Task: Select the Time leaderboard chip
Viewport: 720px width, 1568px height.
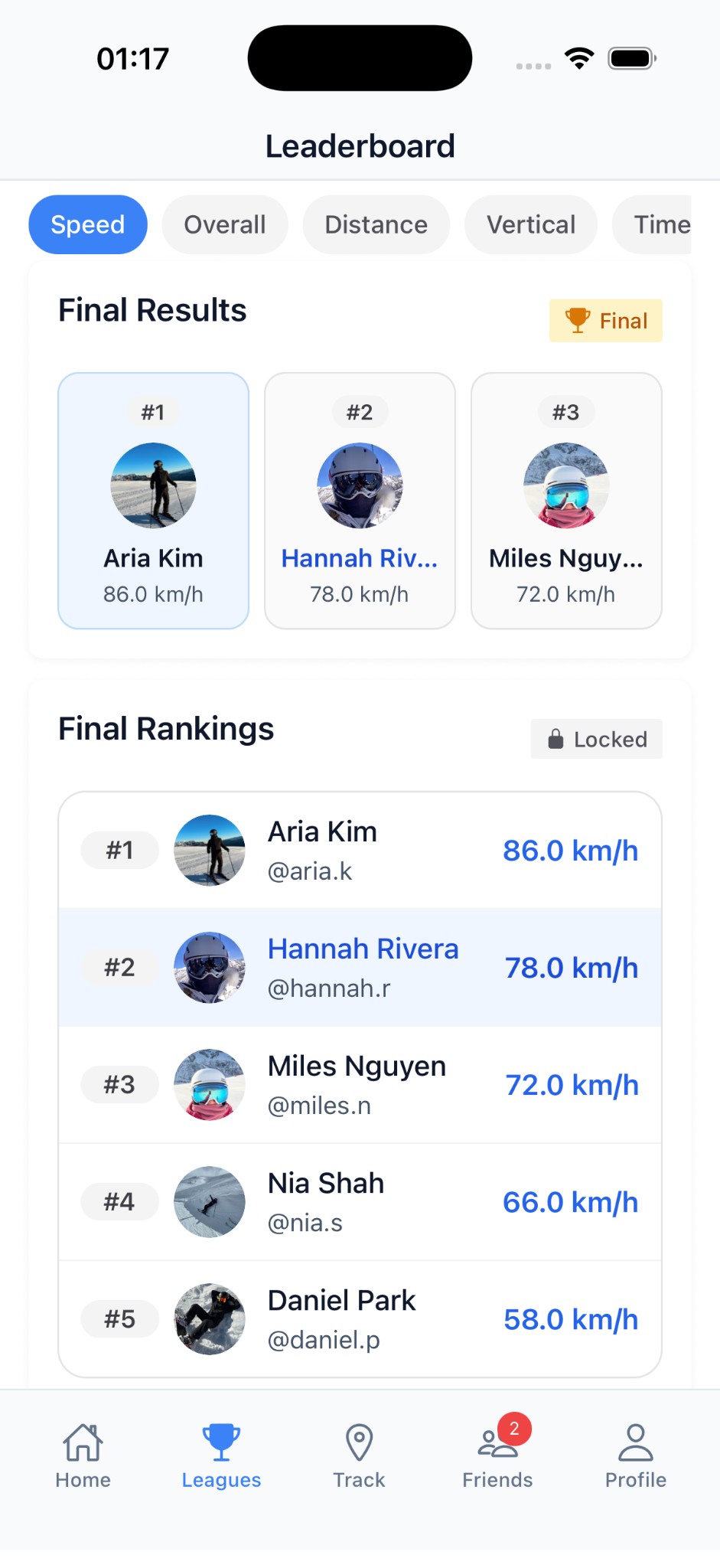Action: tap(656, 224)
